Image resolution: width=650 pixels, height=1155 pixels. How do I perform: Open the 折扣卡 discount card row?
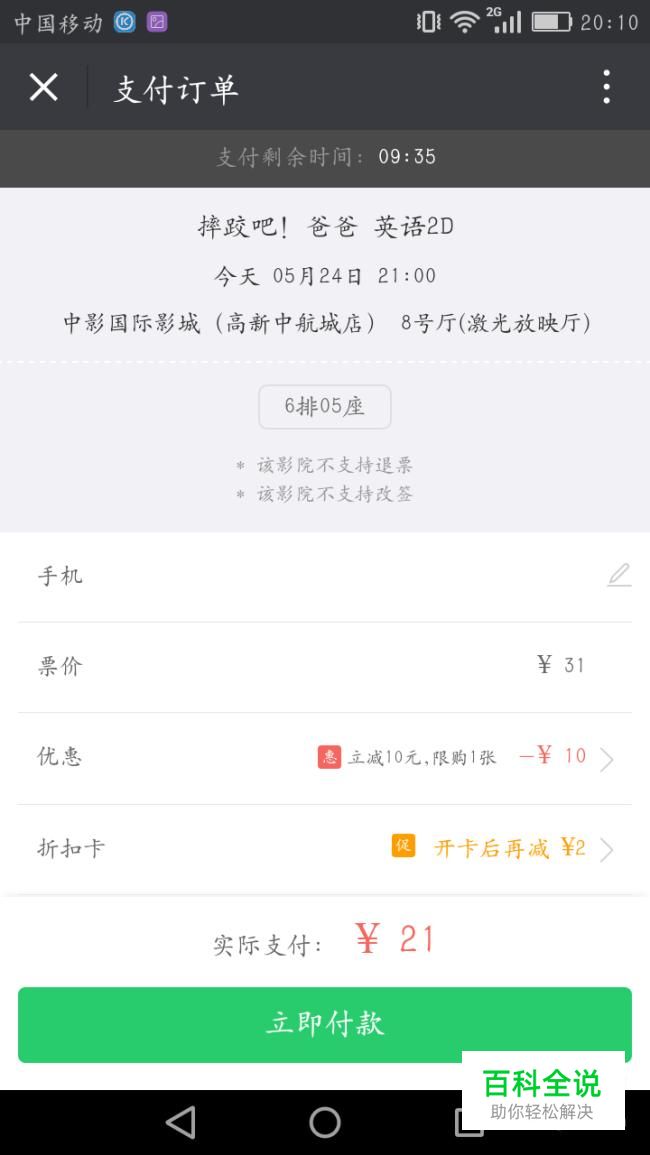[x=605, y=849]
